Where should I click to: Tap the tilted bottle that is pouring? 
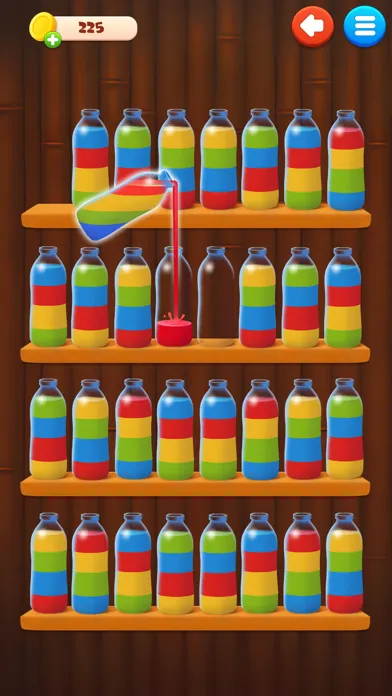(x=126, y=205)
